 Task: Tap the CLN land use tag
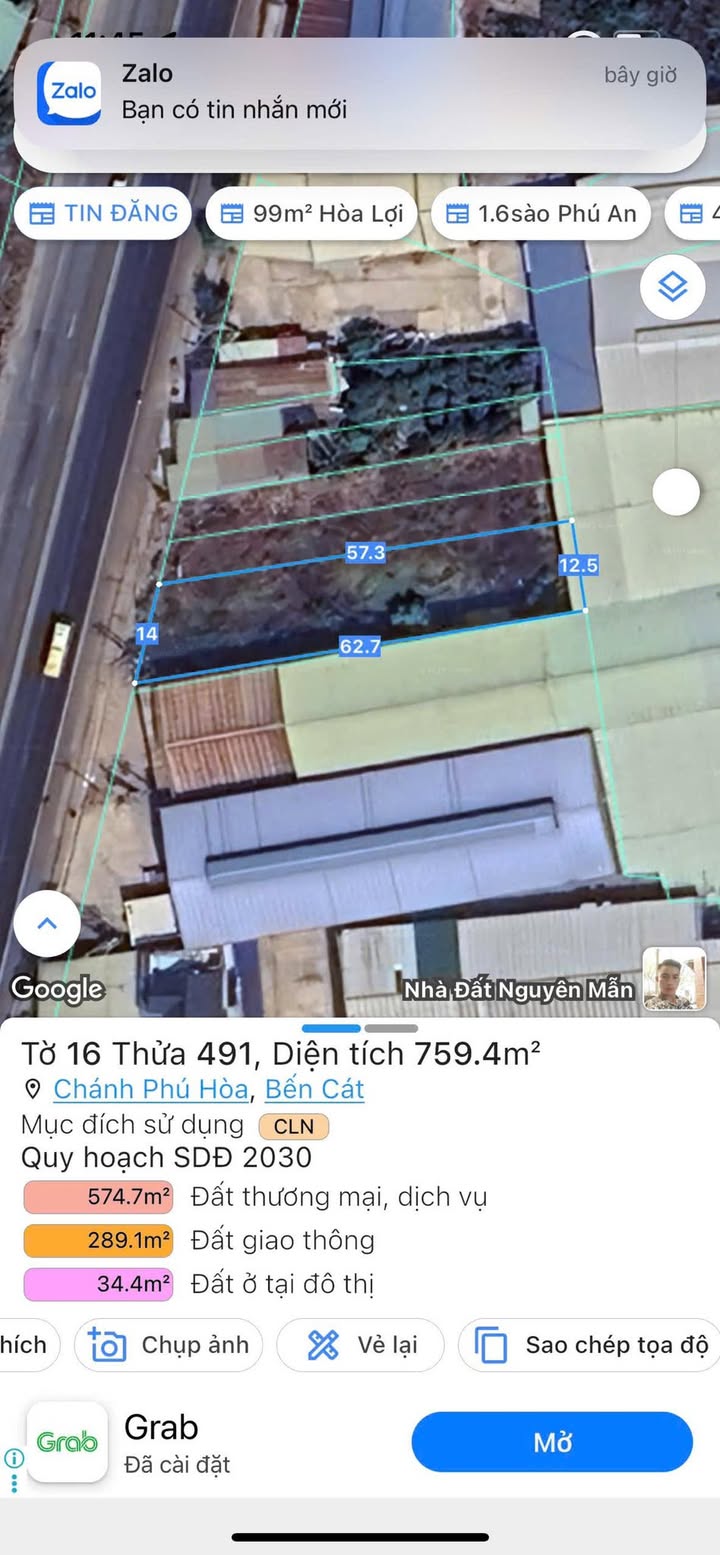[x=293, y=1126]
